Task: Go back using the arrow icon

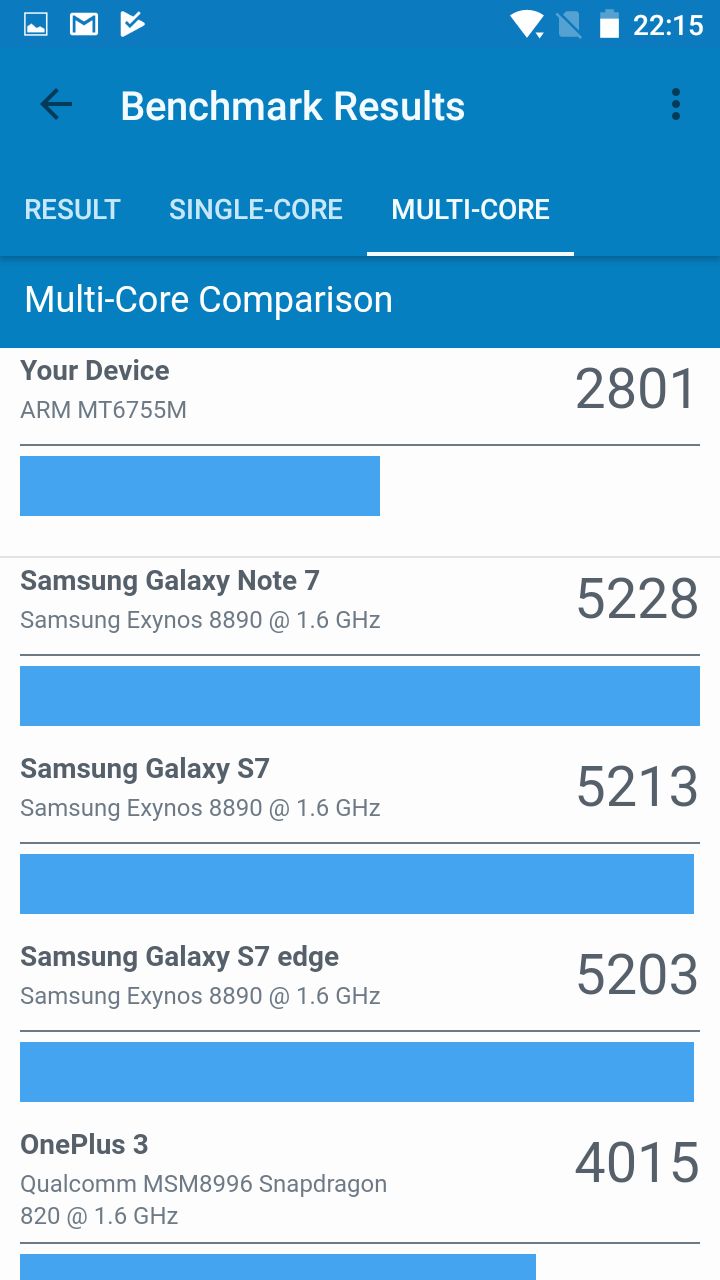Action: [x=56, y=105]
